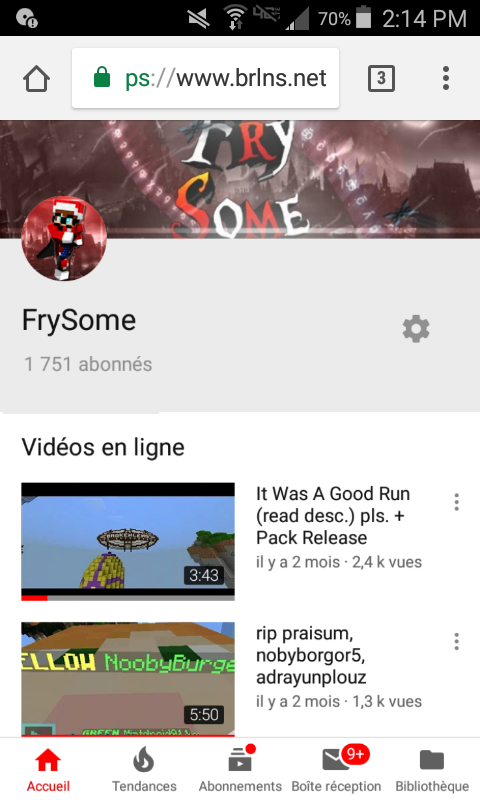Tap the browser home icon

pyautogui.click(x=37, y=79)
